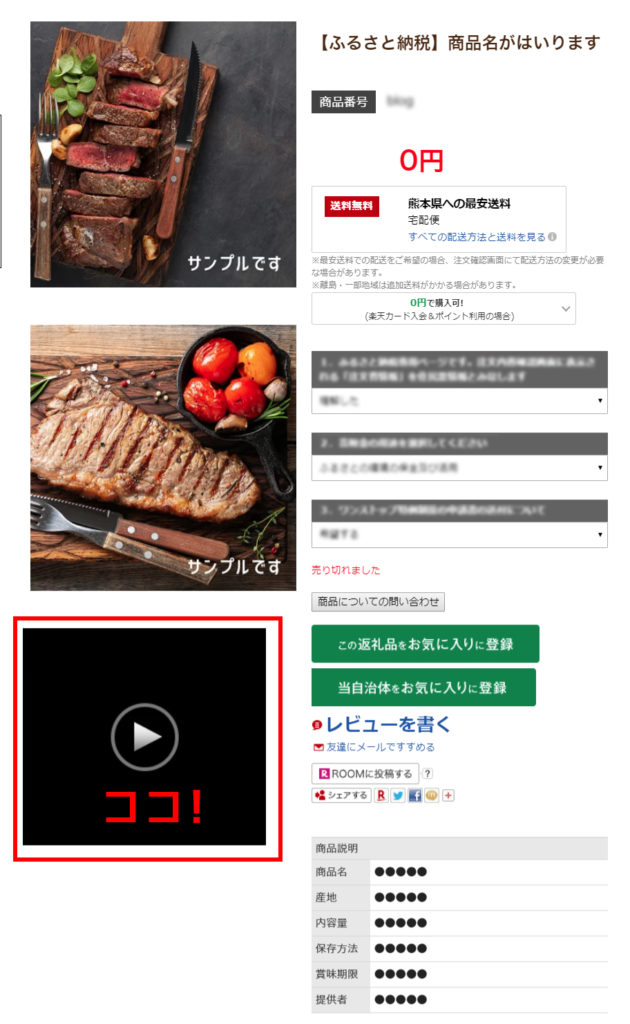Register この返礼品をお気に入りに登録
The image size is (630, 1024).
tap(425, 645)
